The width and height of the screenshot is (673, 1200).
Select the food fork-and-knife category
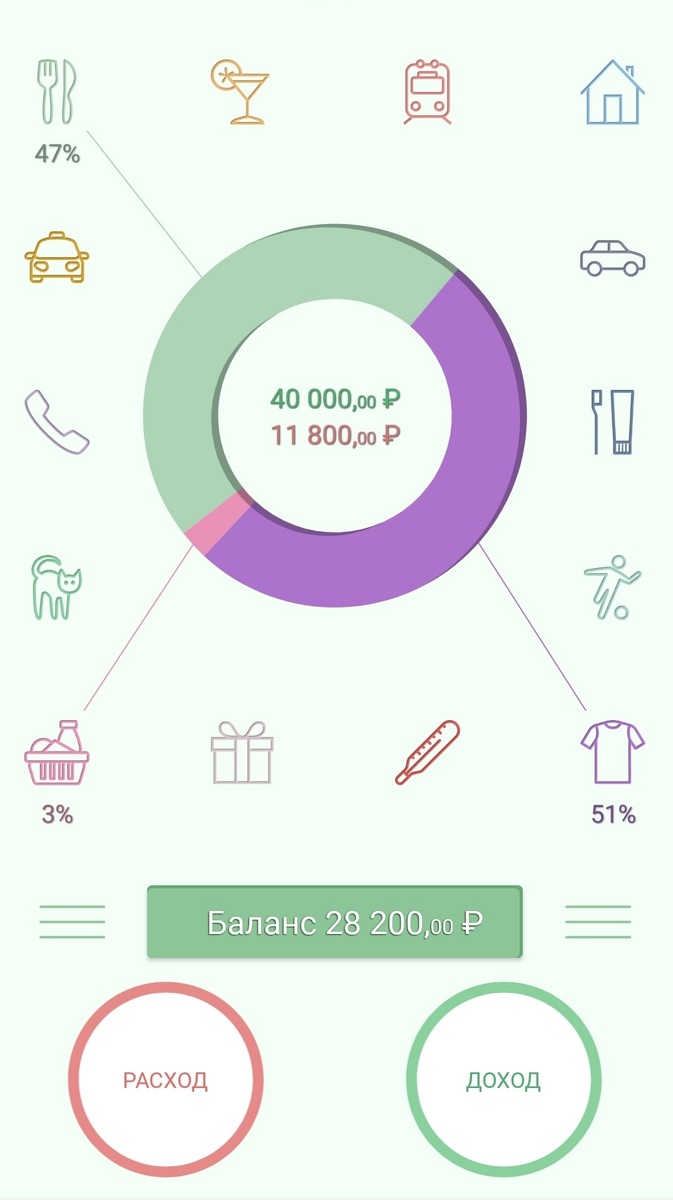point(57,92)
